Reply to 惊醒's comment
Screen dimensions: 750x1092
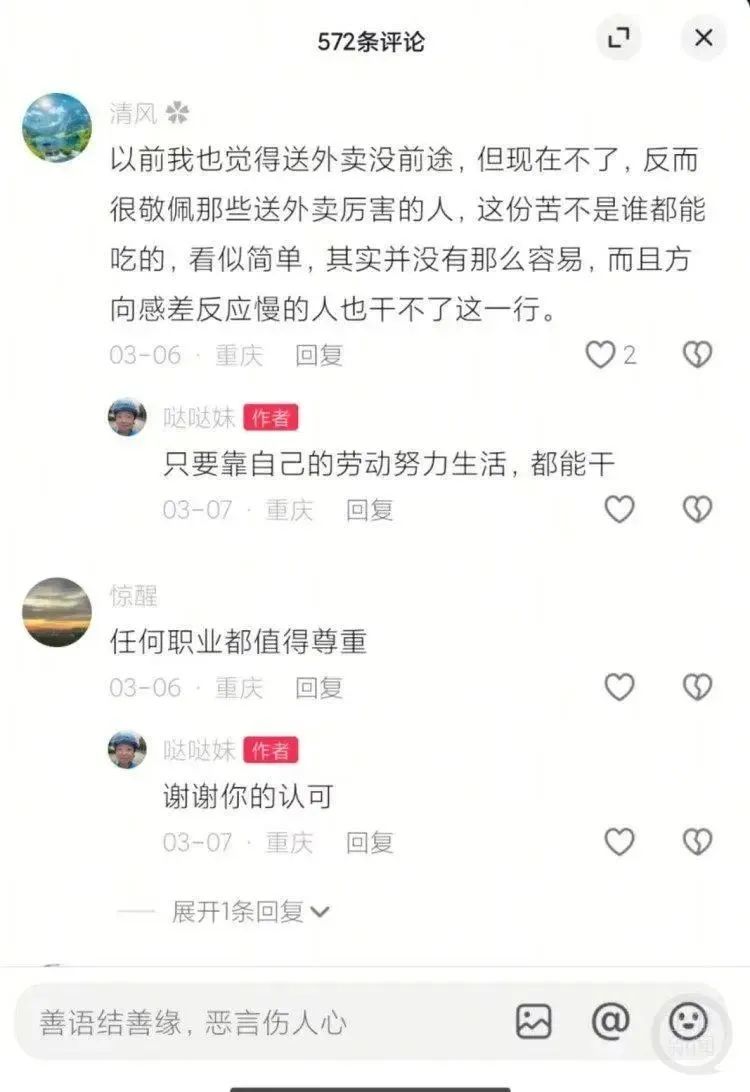[x=319, y=687]
